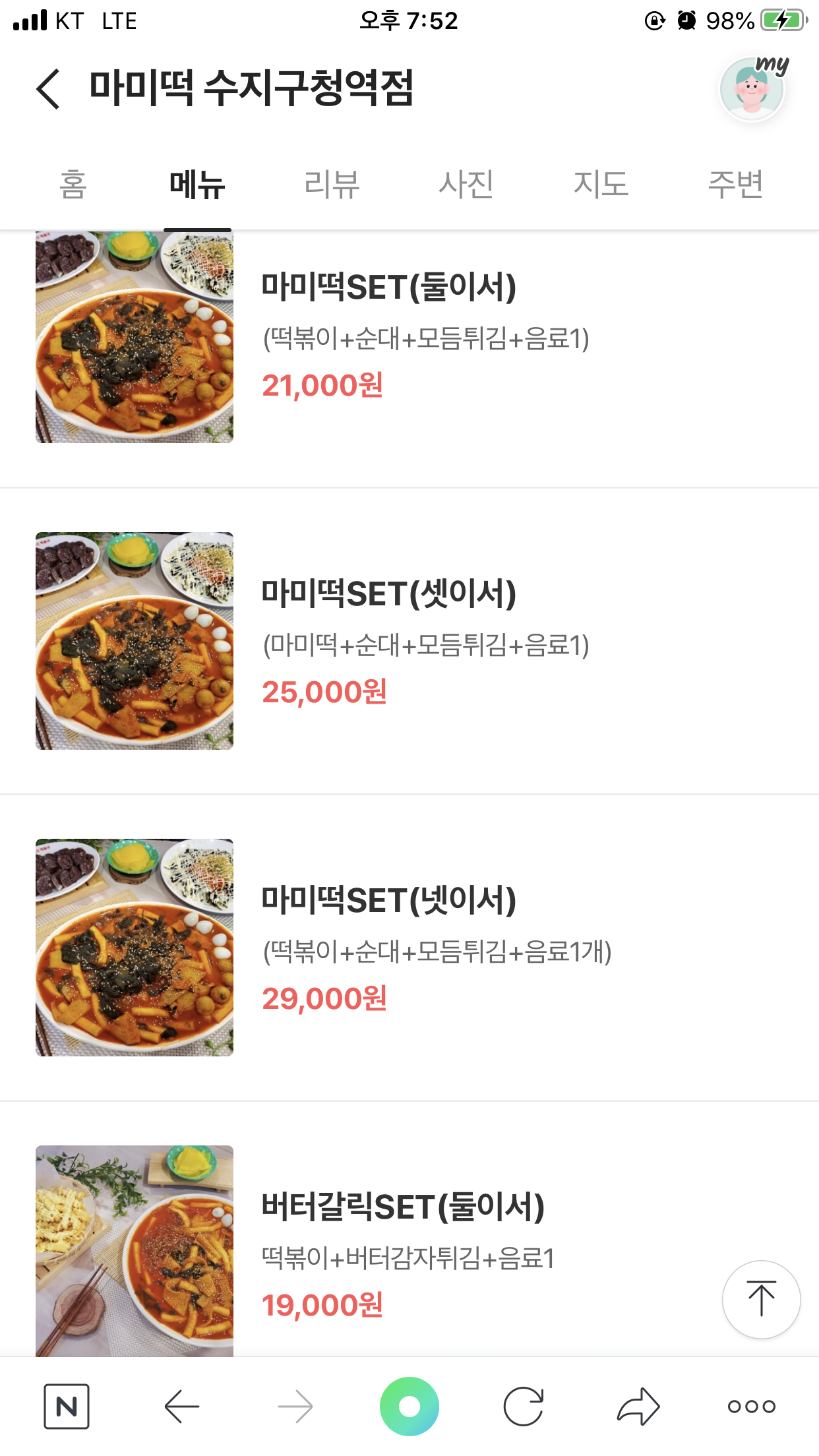Open 마미떡SET(둘이서) menu item
The image size is (819, 1456).
pyautogui.click(x=409, y=337)
